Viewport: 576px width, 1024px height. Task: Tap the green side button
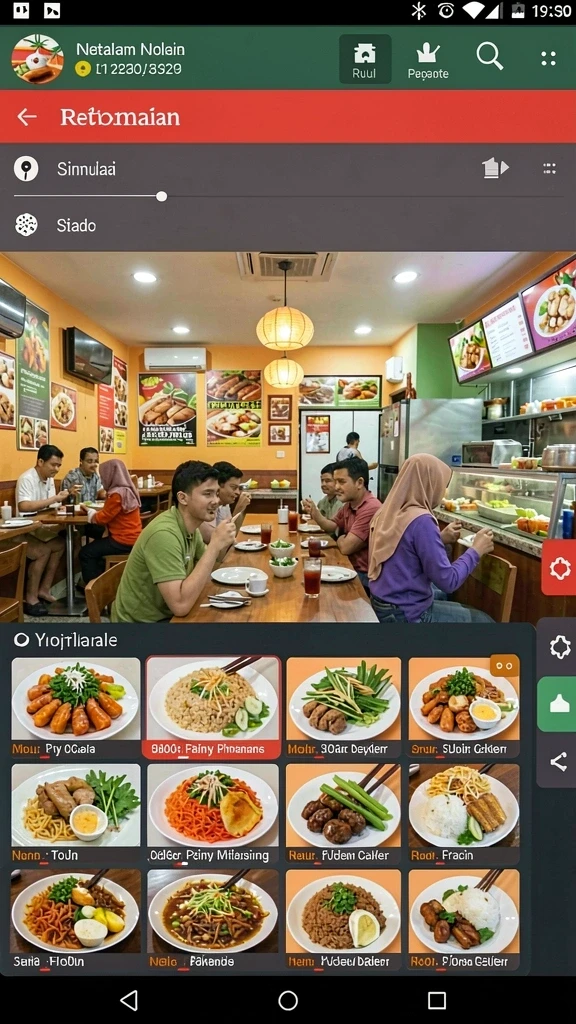tap(557, 704)
